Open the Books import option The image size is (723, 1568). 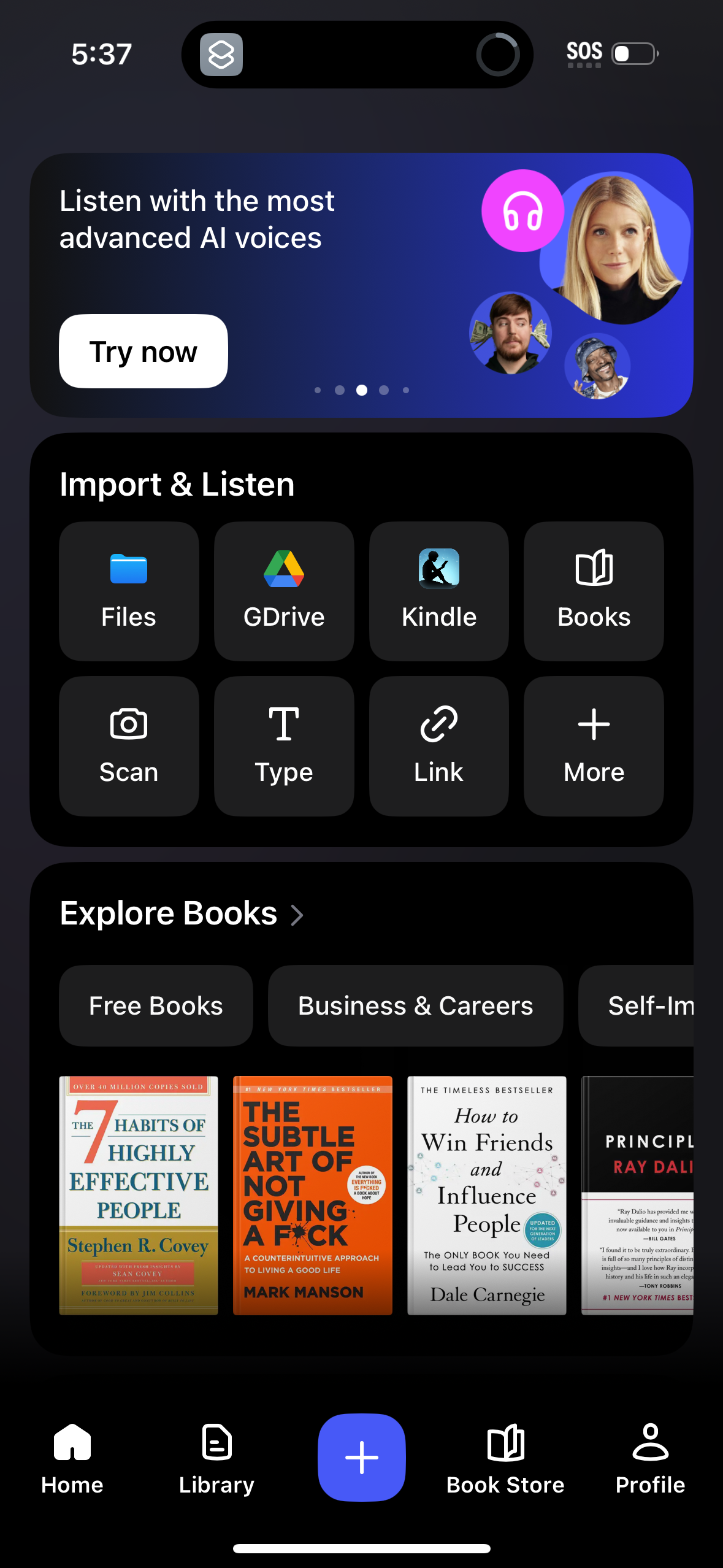tap(593, 591)
